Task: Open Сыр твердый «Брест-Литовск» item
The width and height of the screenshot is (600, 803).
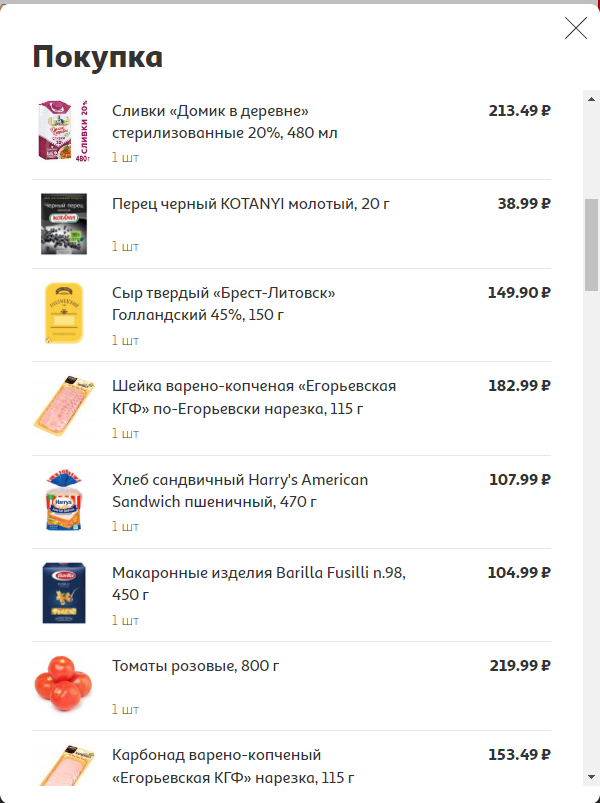Action: pyautogui.click(x=223, y=303)
